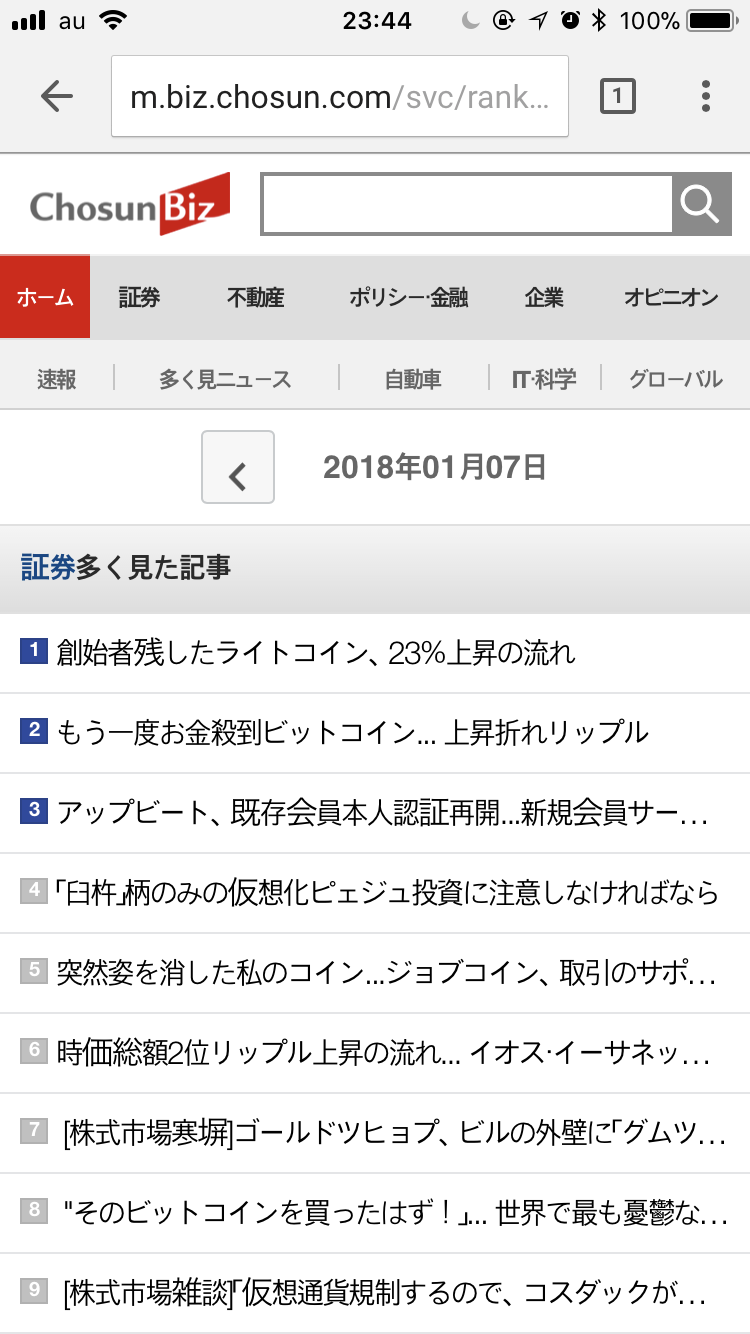The image size is (750, 1334).
Task: Open the オピニオン tab
Action: tap(671, 297)
